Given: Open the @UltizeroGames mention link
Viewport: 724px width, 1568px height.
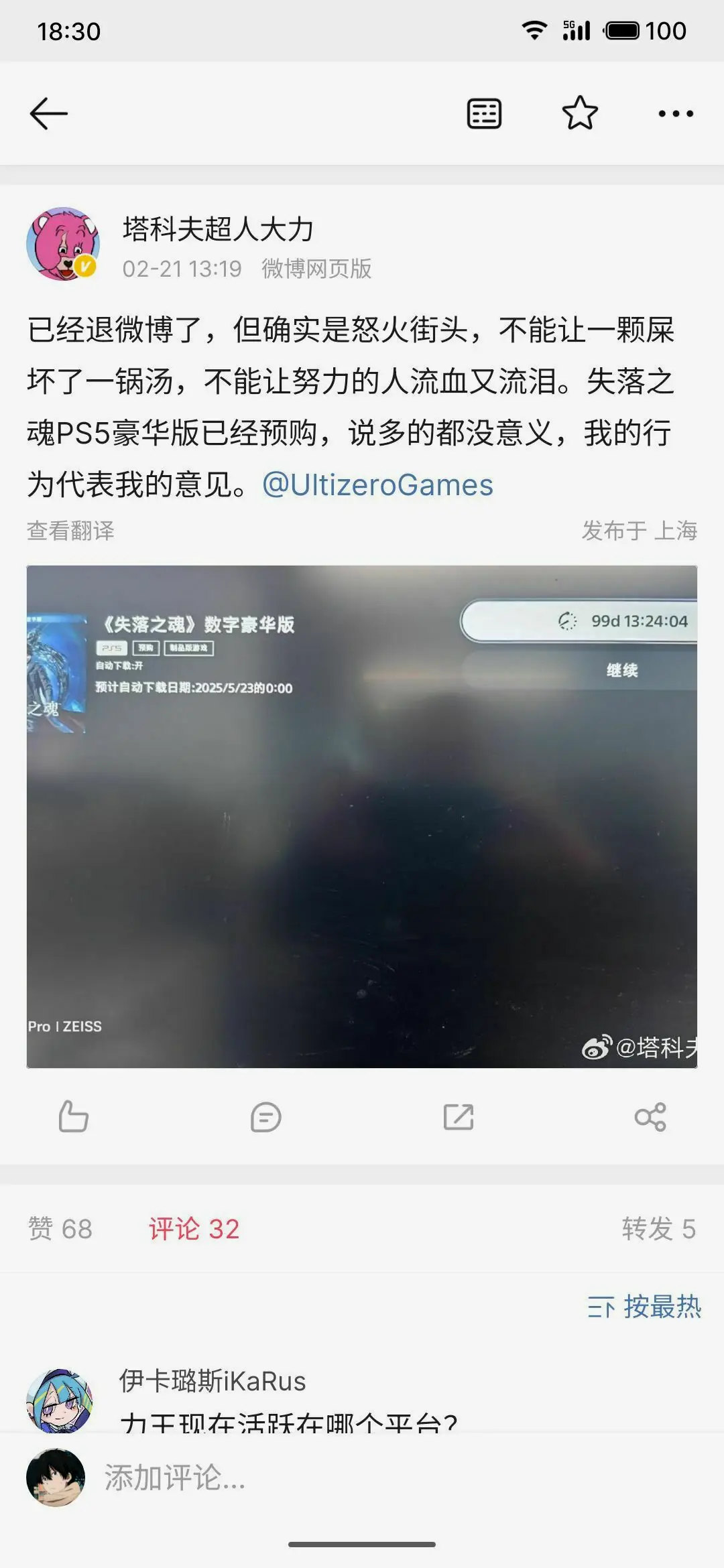Looking at the screenshot, I should [377, 485].
